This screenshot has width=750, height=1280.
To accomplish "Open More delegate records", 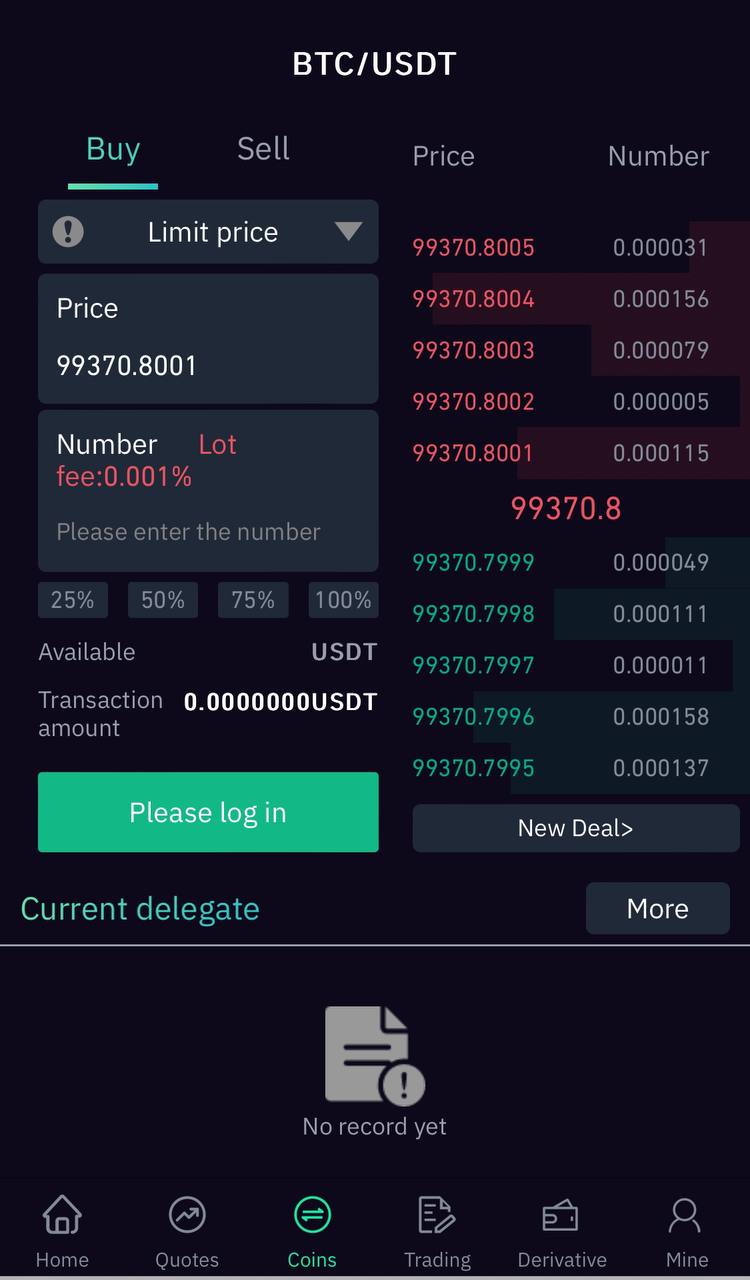I will pyautogui.click(x=657, y=908).
